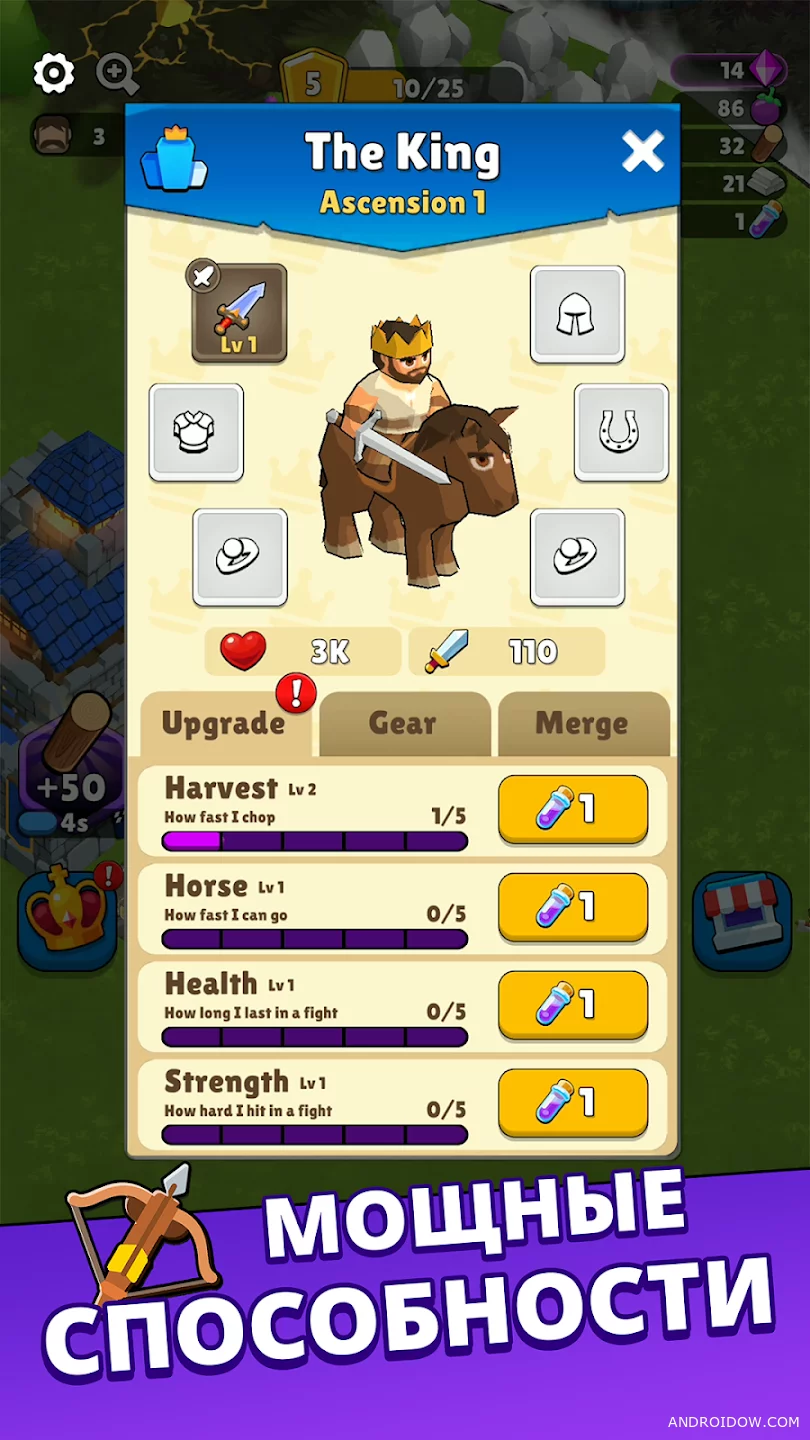
Task: Open the settings gear
Action: click(x=54, y=73)
